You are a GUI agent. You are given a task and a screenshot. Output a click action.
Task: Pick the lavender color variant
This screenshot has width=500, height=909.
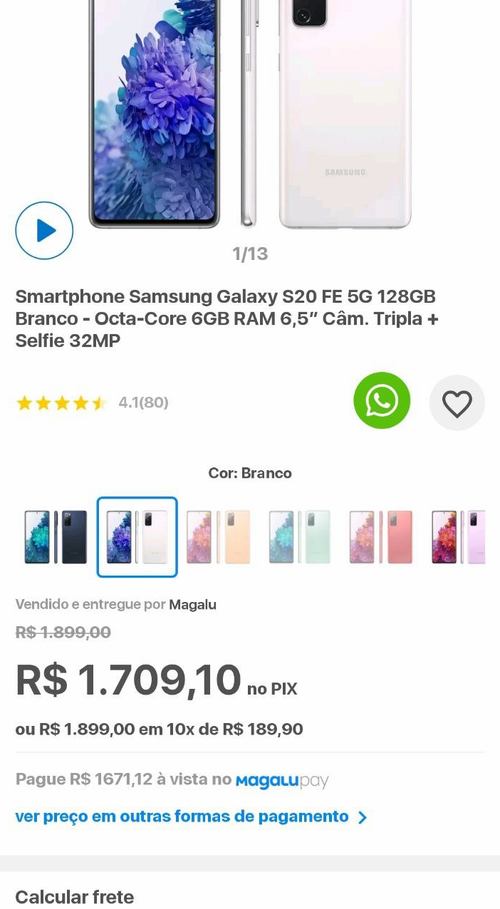458,537
